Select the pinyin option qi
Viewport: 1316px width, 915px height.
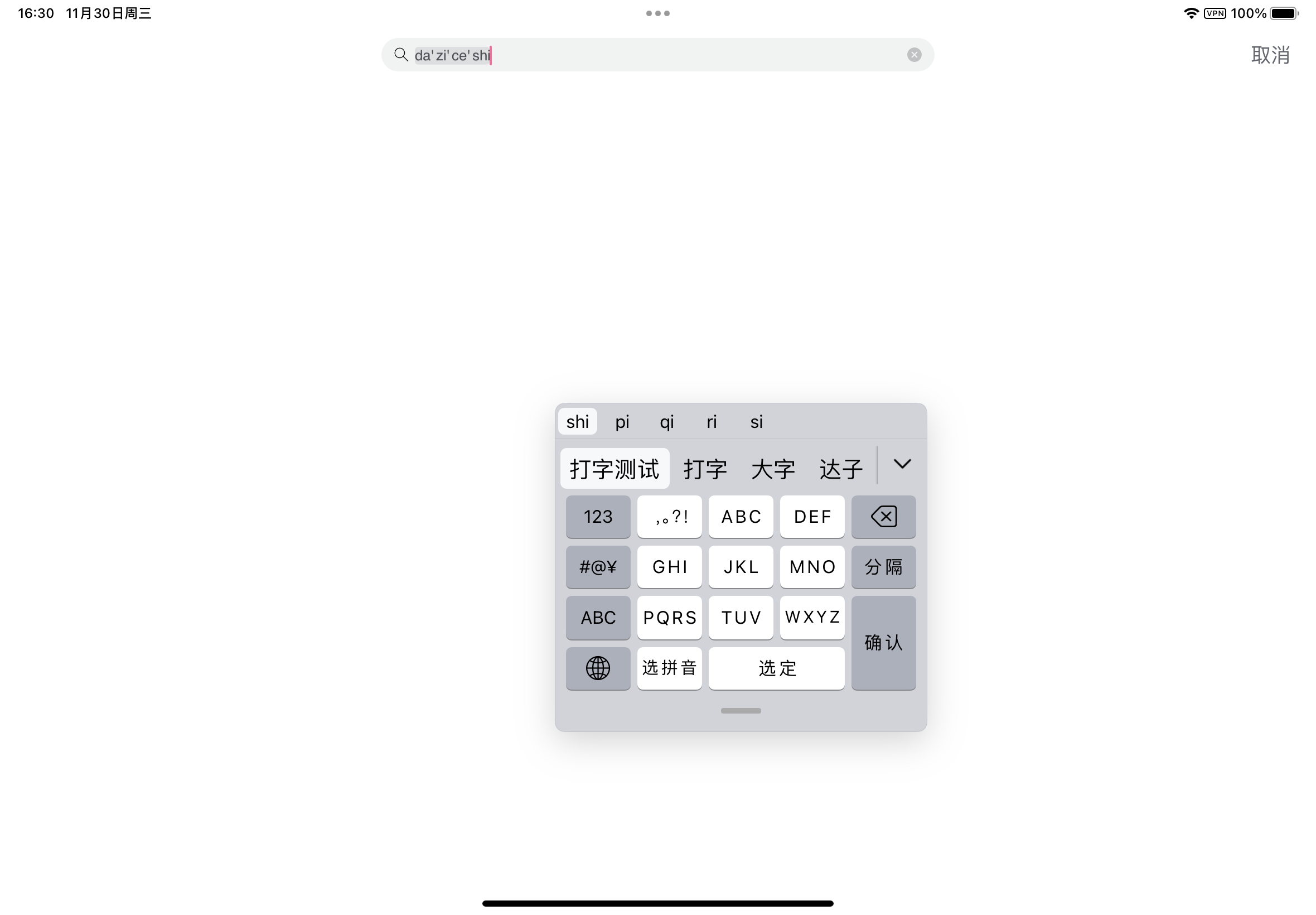[666, 422]
